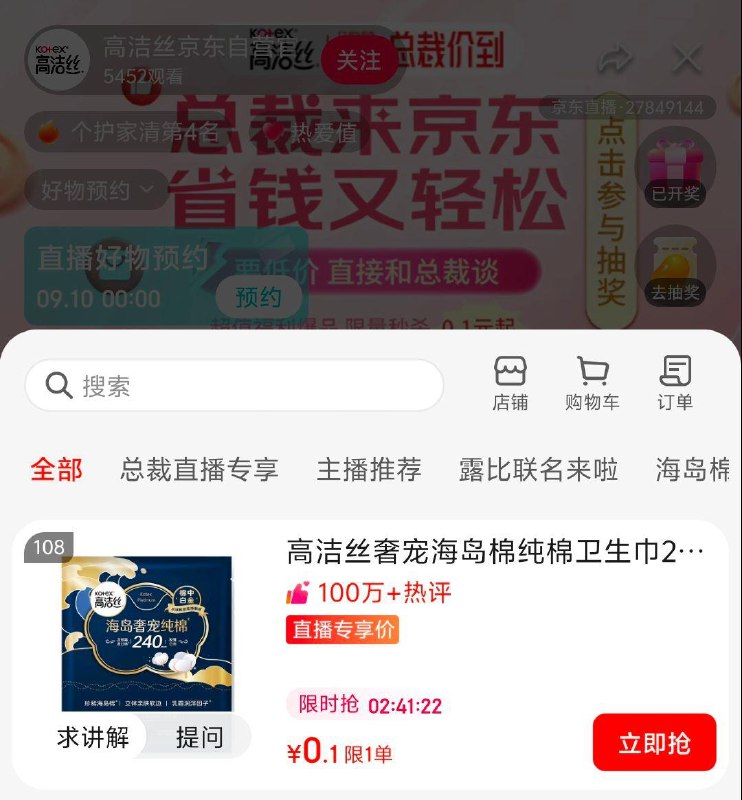Close the livestream
The height and width of the screenshot is (800, 742).
click(687, 61)
